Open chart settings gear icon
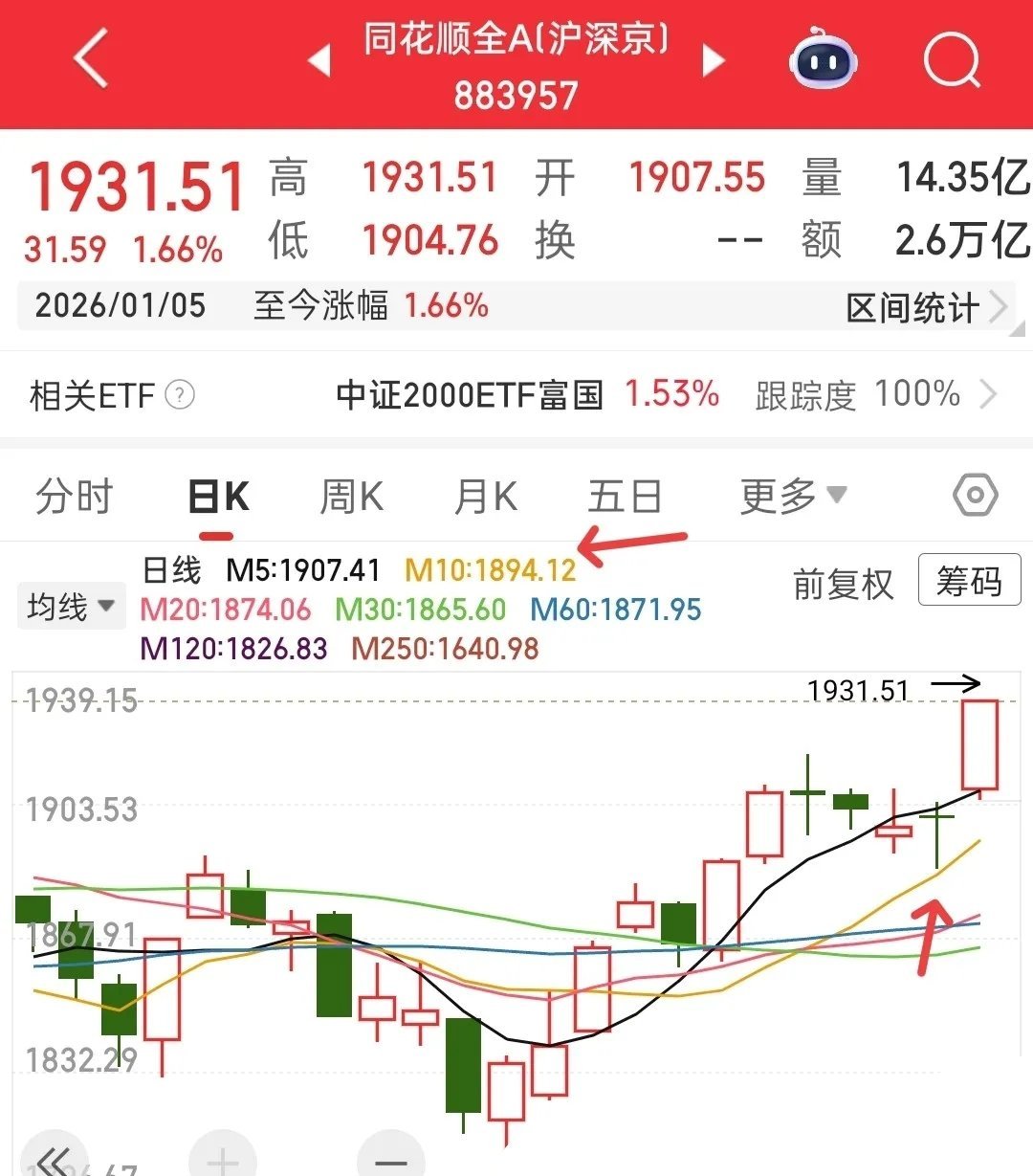The width and height of the screenshot is (1033, 1176). pos(974,495)
